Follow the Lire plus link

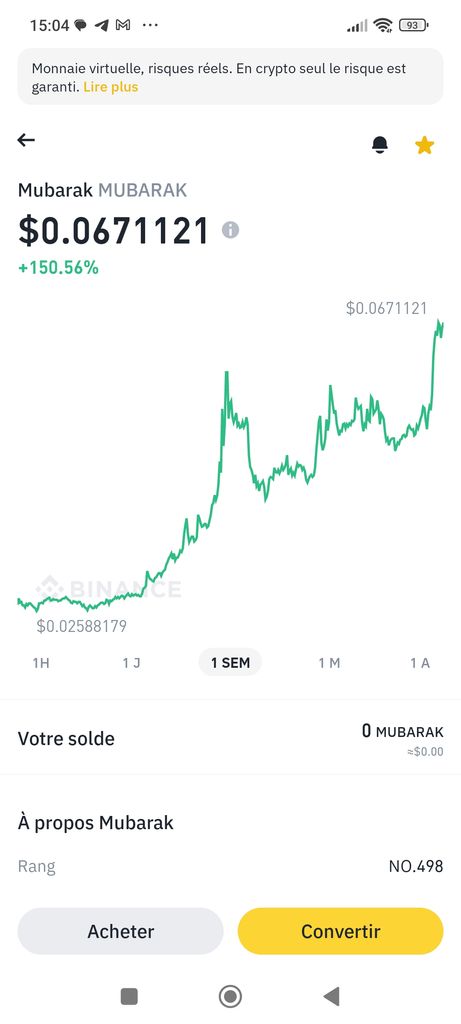click(x=110, y=87)
